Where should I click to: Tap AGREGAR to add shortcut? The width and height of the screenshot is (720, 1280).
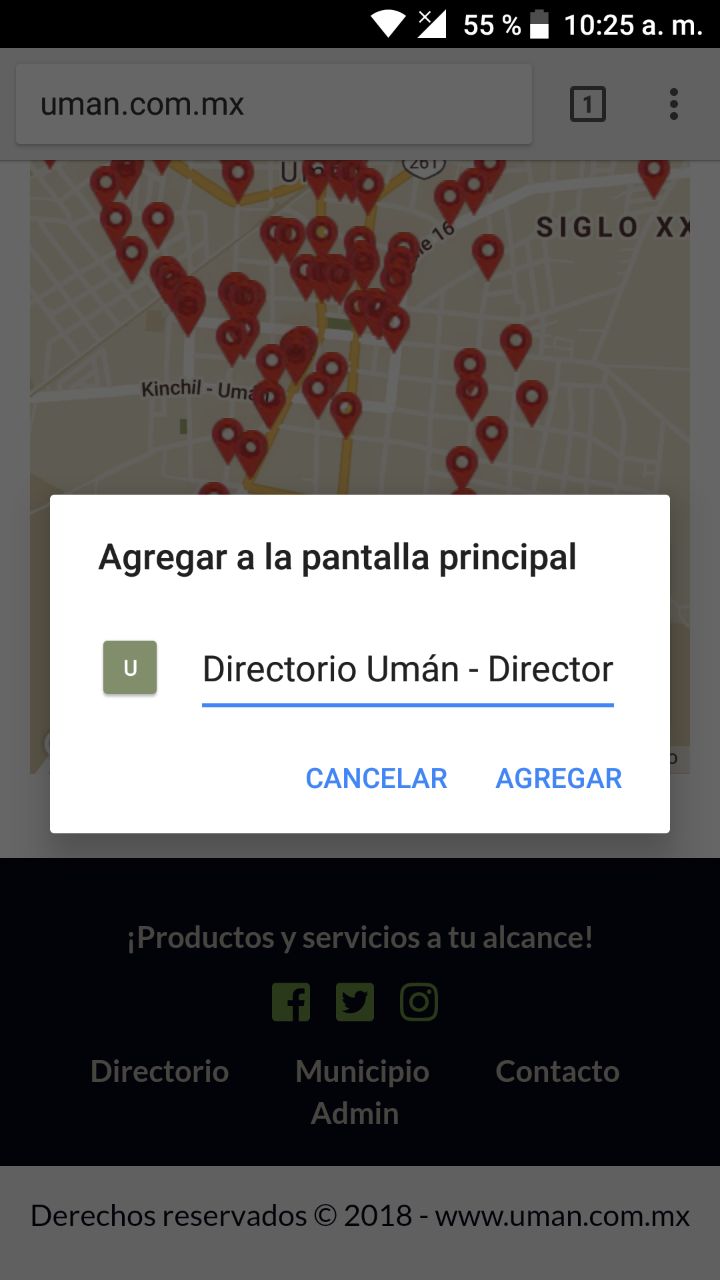click(x=558, y=778)
